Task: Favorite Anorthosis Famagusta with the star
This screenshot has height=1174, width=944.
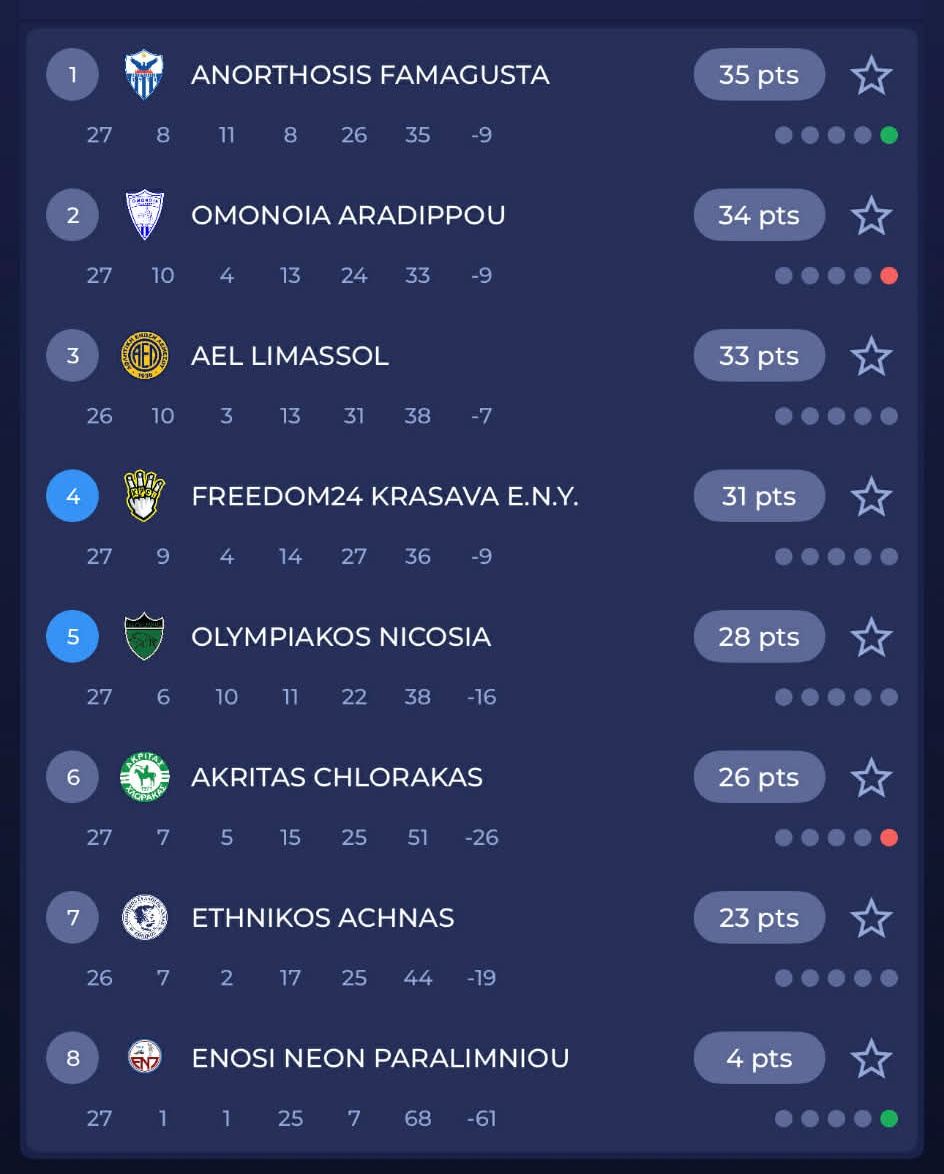Action: (x=870, y=76)
